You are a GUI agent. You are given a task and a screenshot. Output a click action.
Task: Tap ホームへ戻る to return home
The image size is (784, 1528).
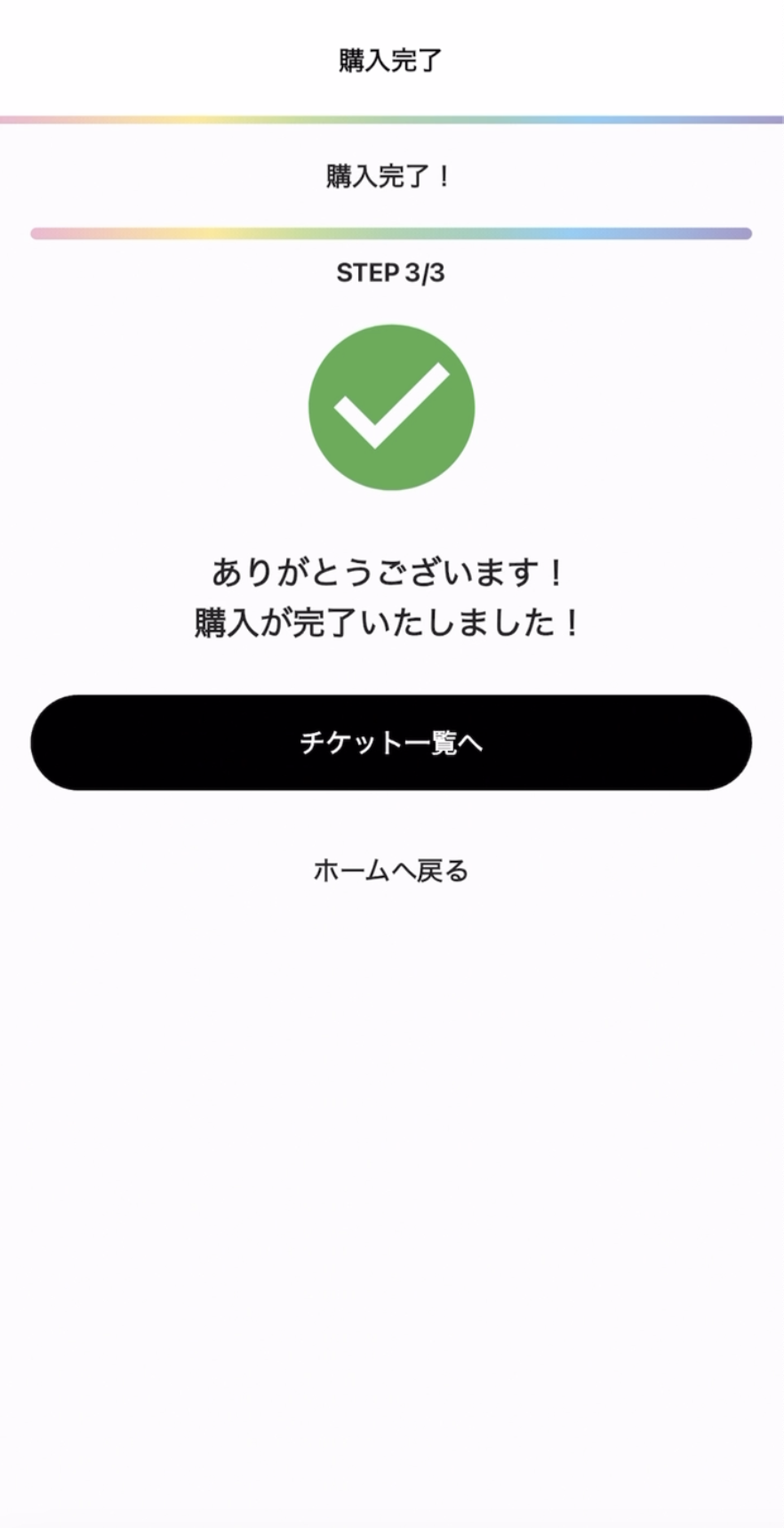391,871
